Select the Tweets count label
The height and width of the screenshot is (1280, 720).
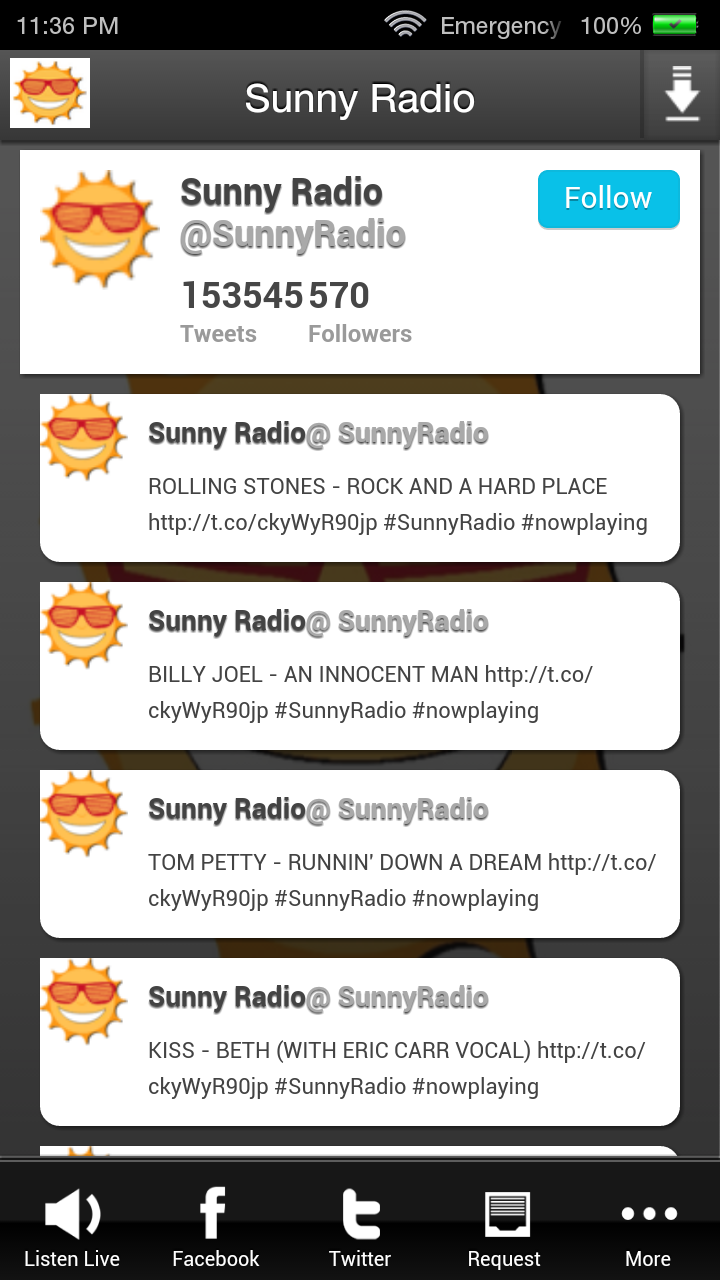(x=218, y=334)
